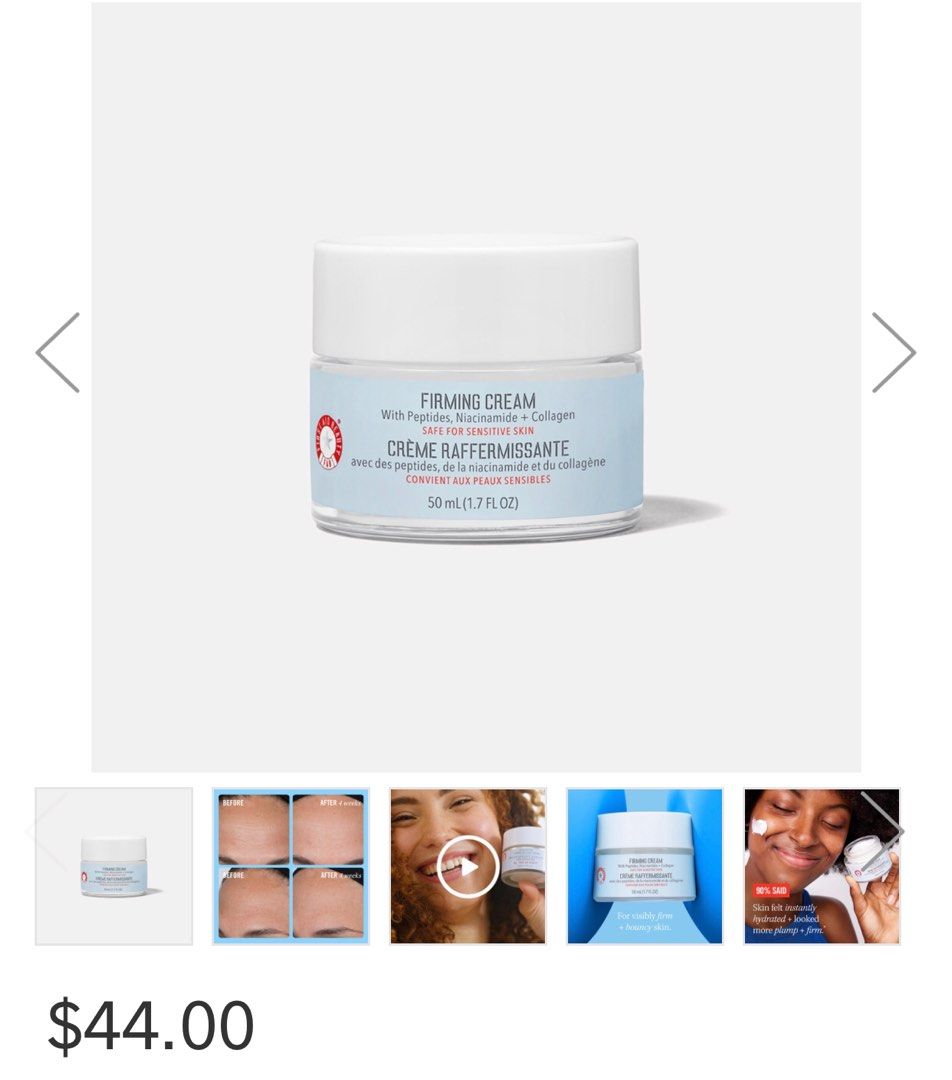
Task: Click the red First Aid Beauty logo on jar
Action: pyautogui.click(x=328, y=437)
